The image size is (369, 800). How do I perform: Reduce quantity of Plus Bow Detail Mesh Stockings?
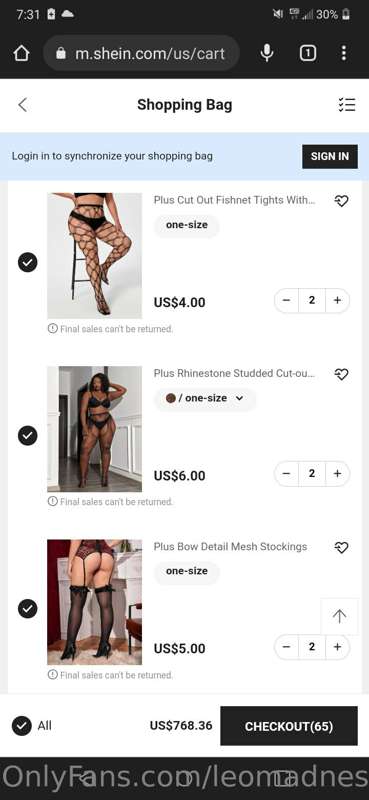pyautogui.click(x=286, y=647)
